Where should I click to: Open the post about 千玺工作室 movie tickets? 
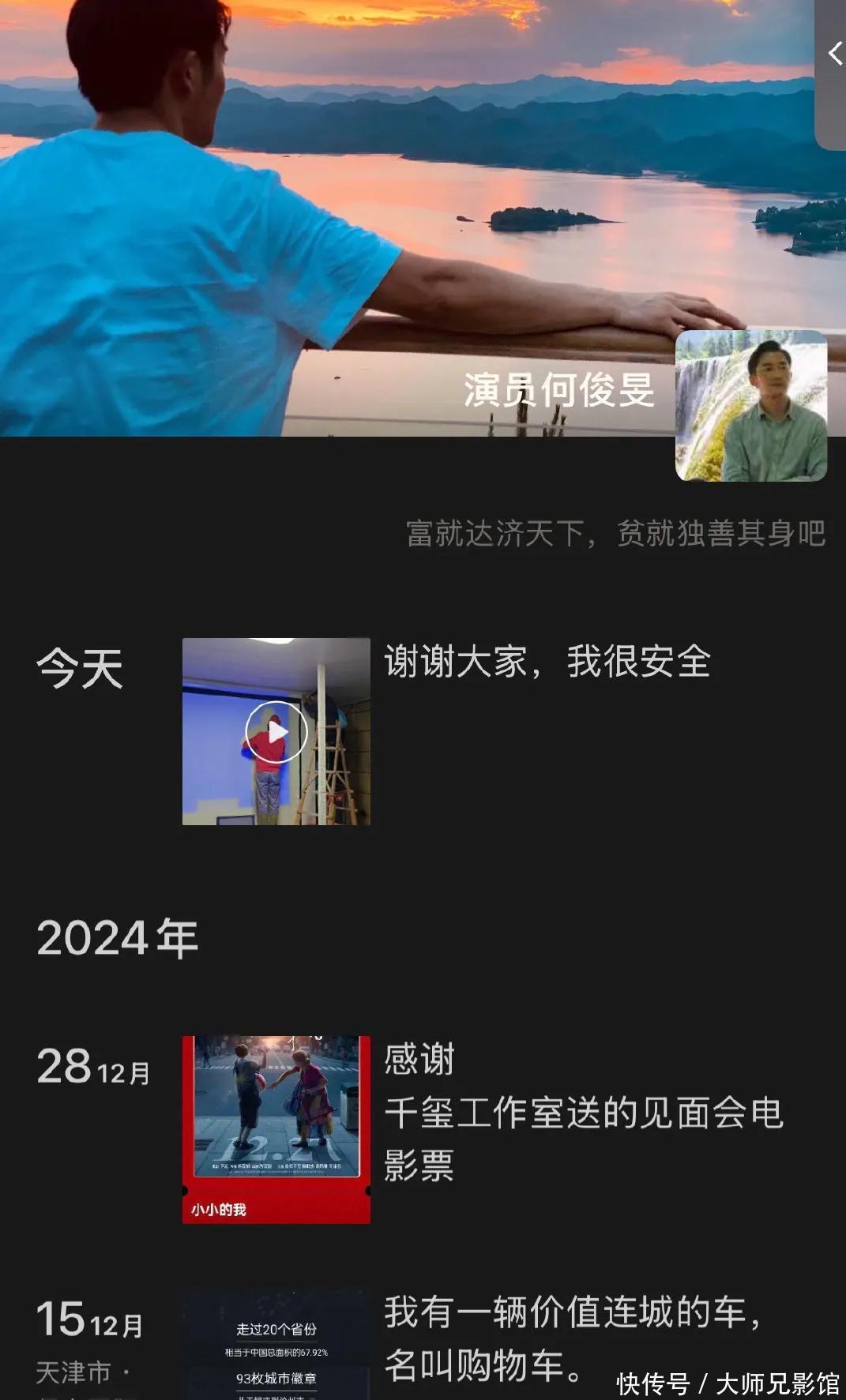click(583, 1112)
